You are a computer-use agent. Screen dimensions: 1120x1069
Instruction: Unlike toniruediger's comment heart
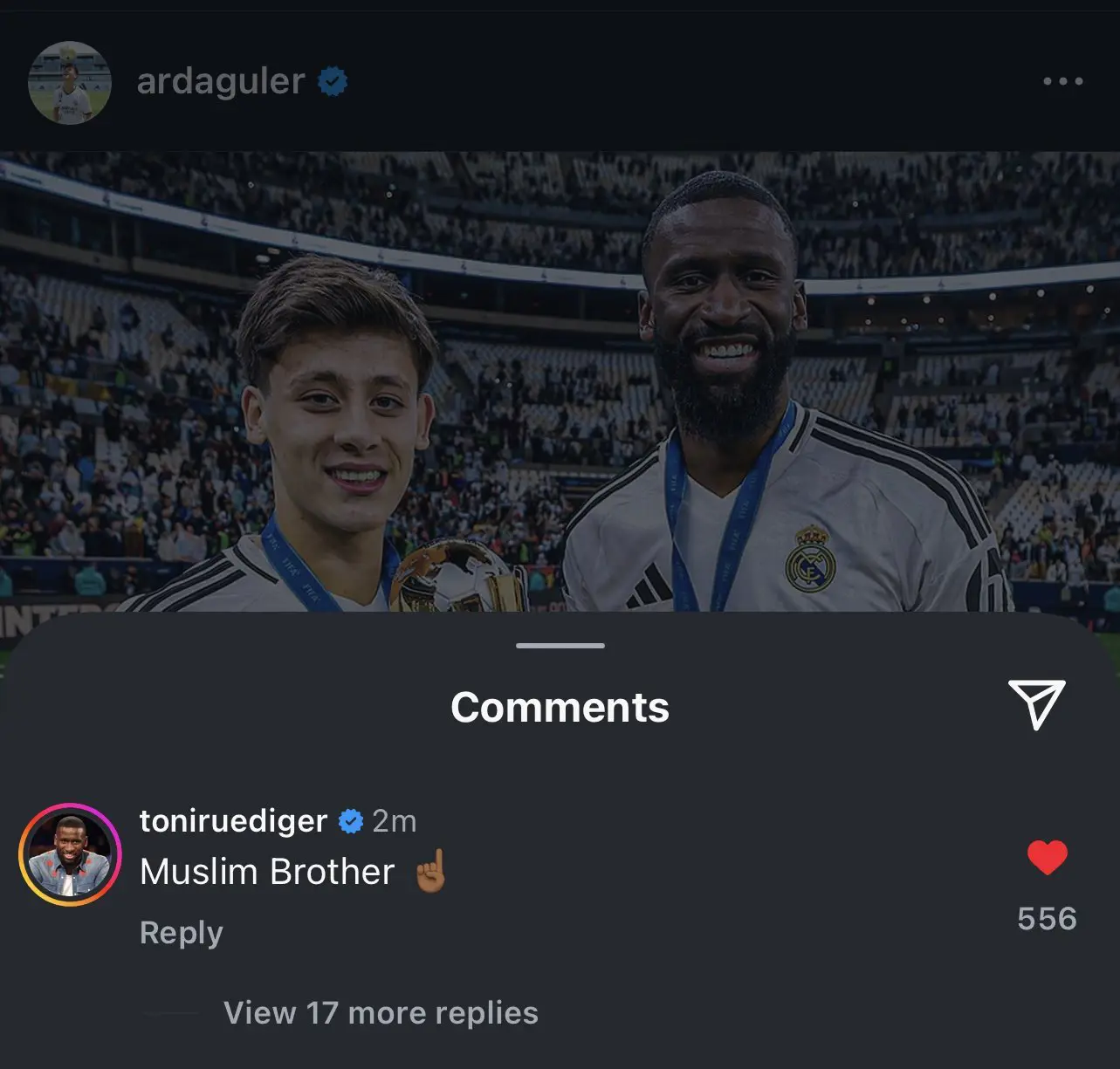click(x=1047, y=857)
